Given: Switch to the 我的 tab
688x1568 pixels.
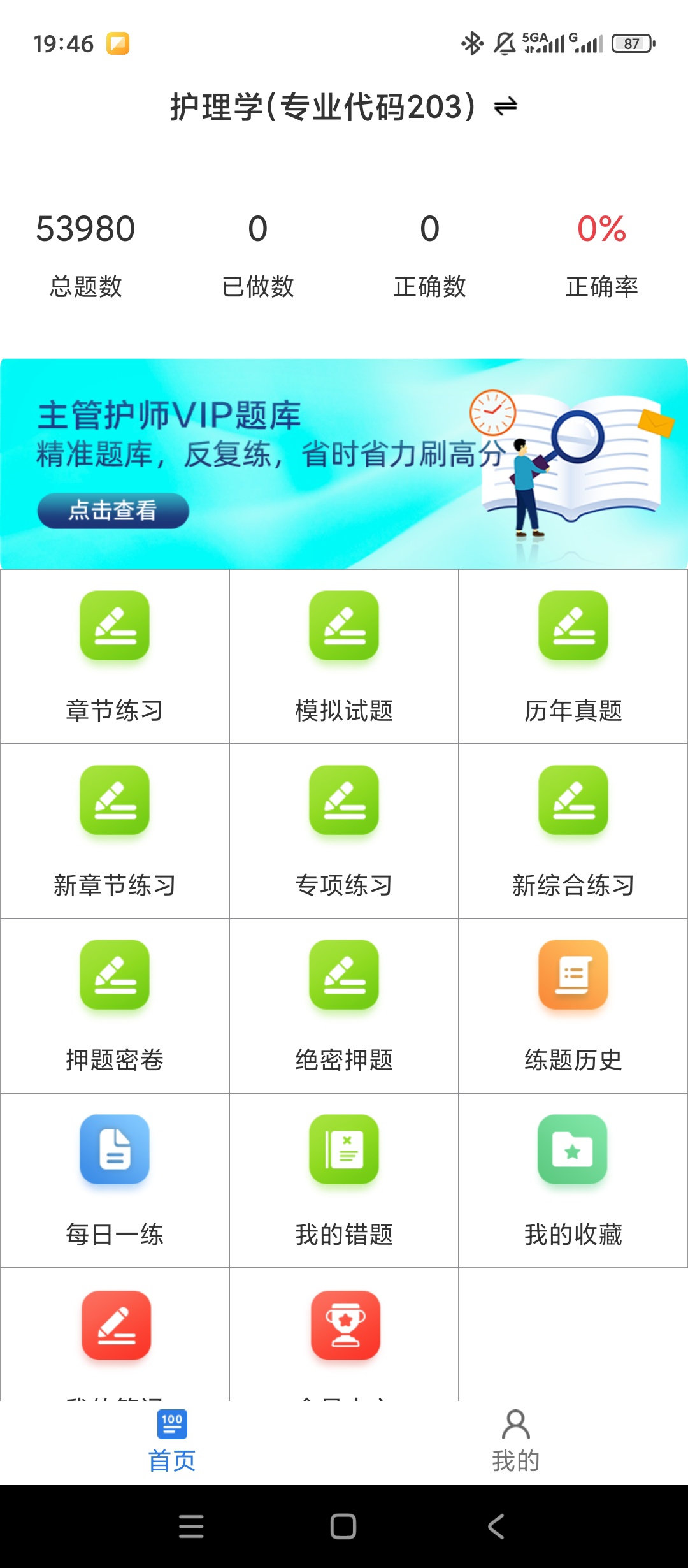Looking at the screenshot, I should [x=516, y=1442].
